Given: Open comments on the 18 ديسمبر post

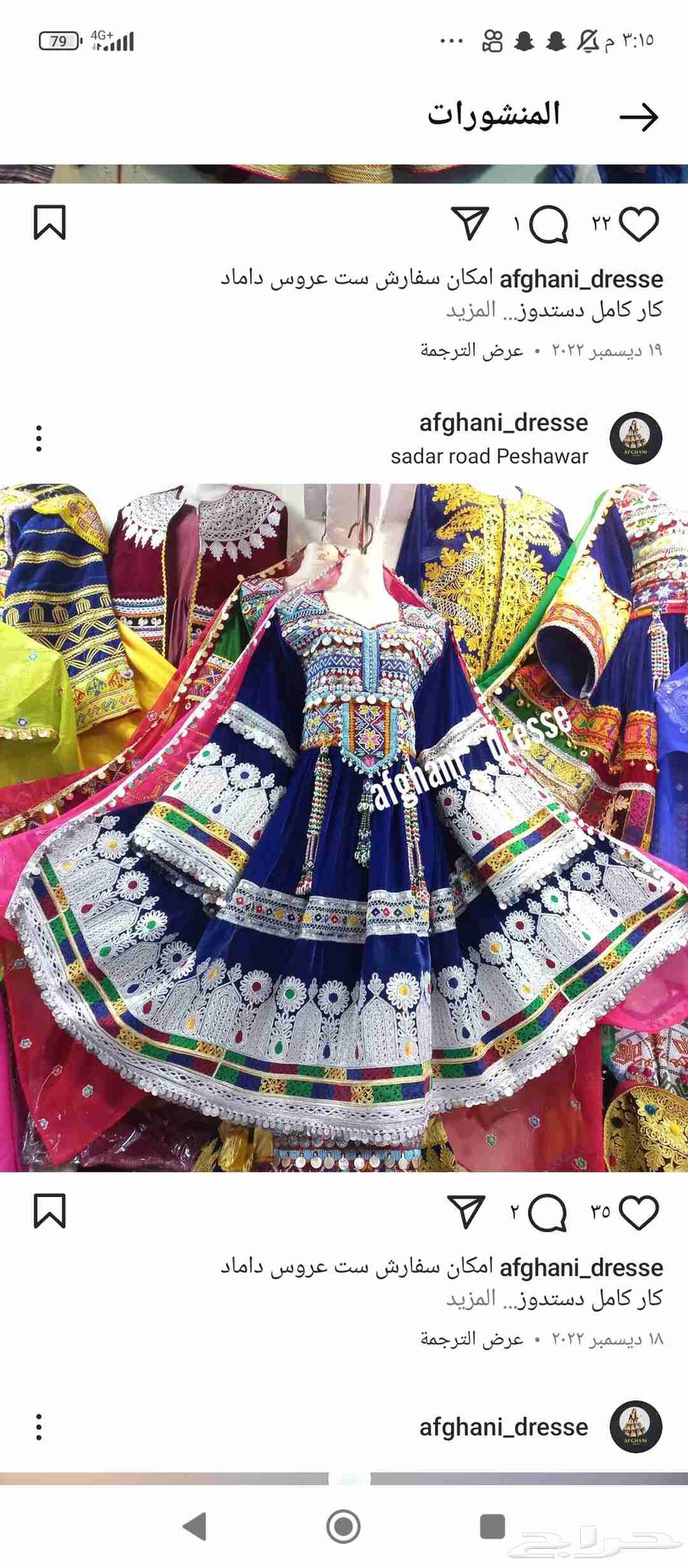Looking at the screenshot, I should tap(547, 1213).
